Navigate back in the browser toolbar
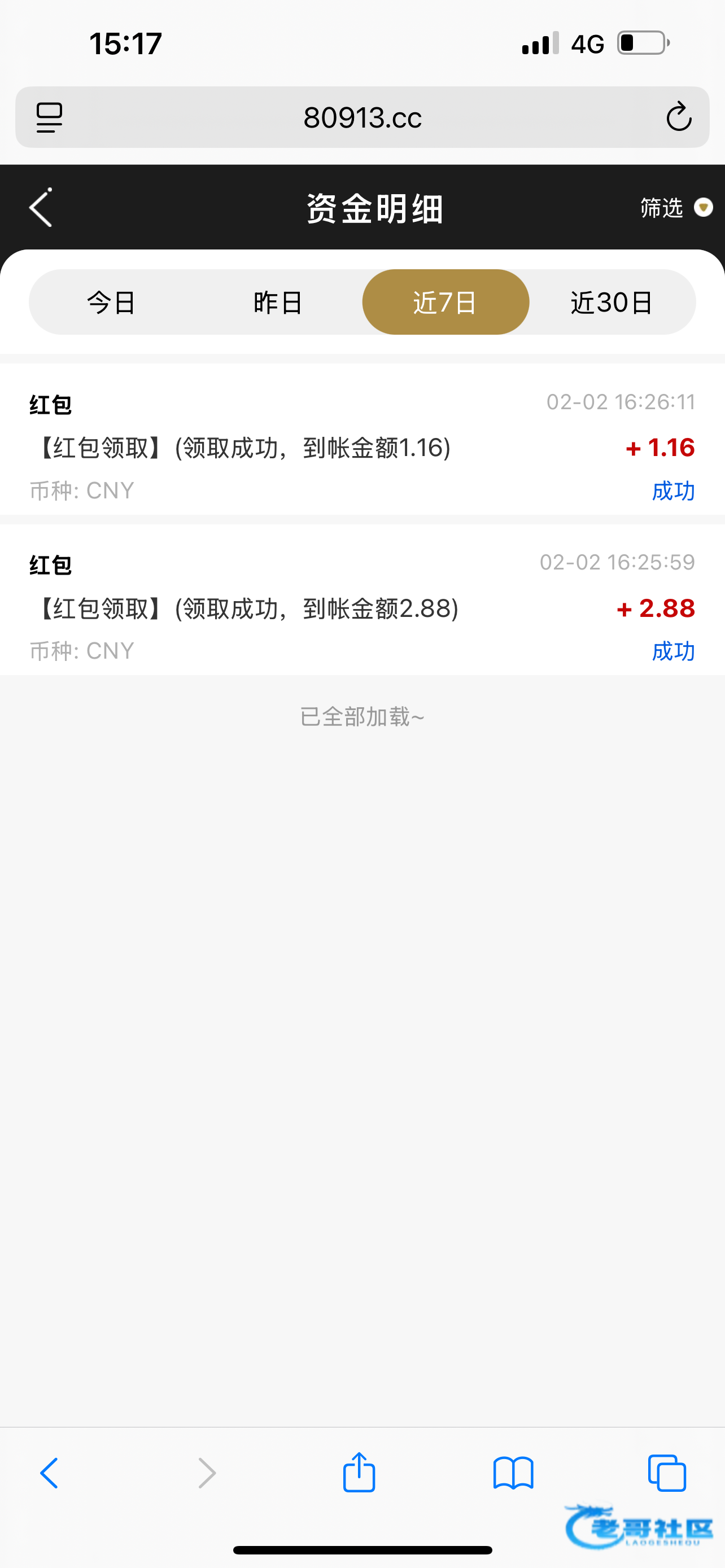 (49, 1473)
